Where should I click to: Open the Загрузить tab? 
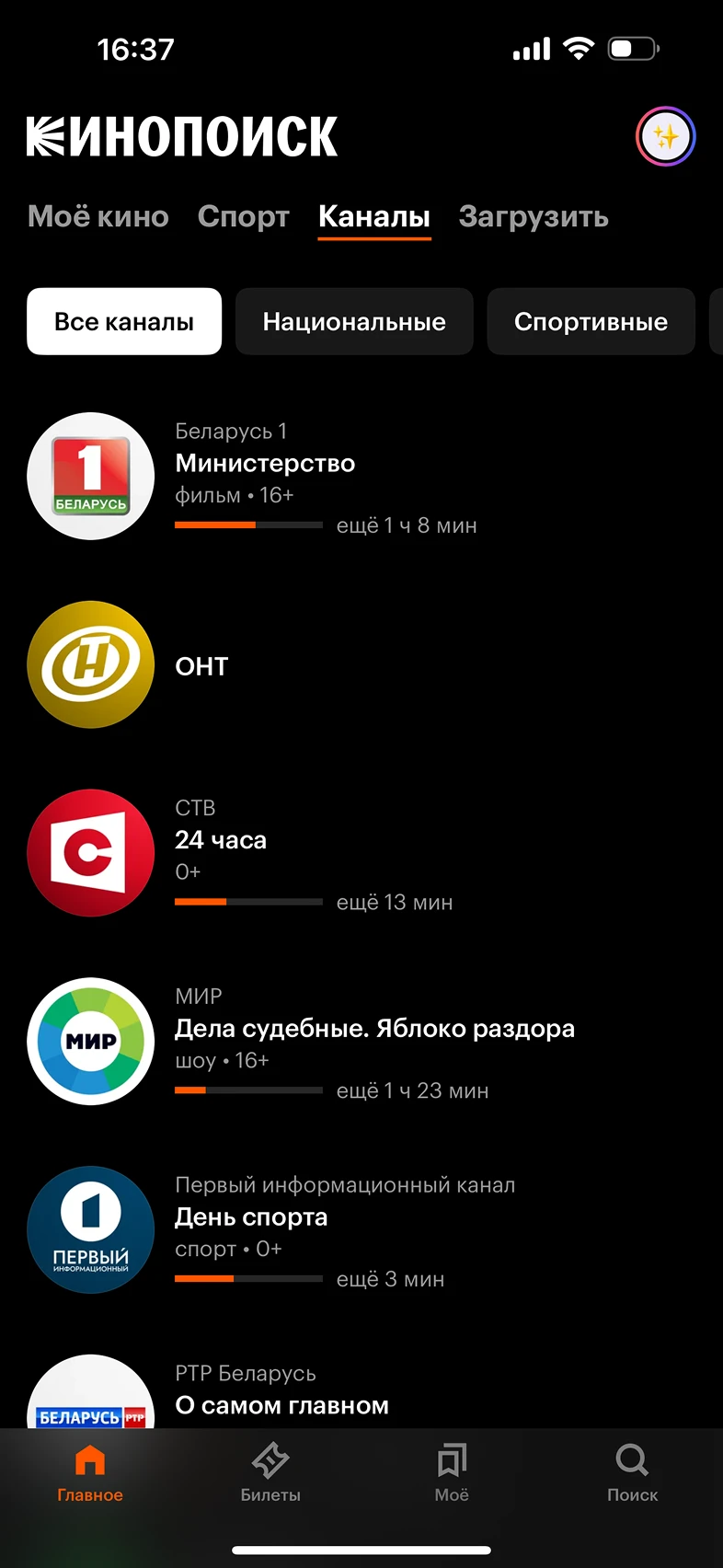pyautogui.click(x=534, y=217)
